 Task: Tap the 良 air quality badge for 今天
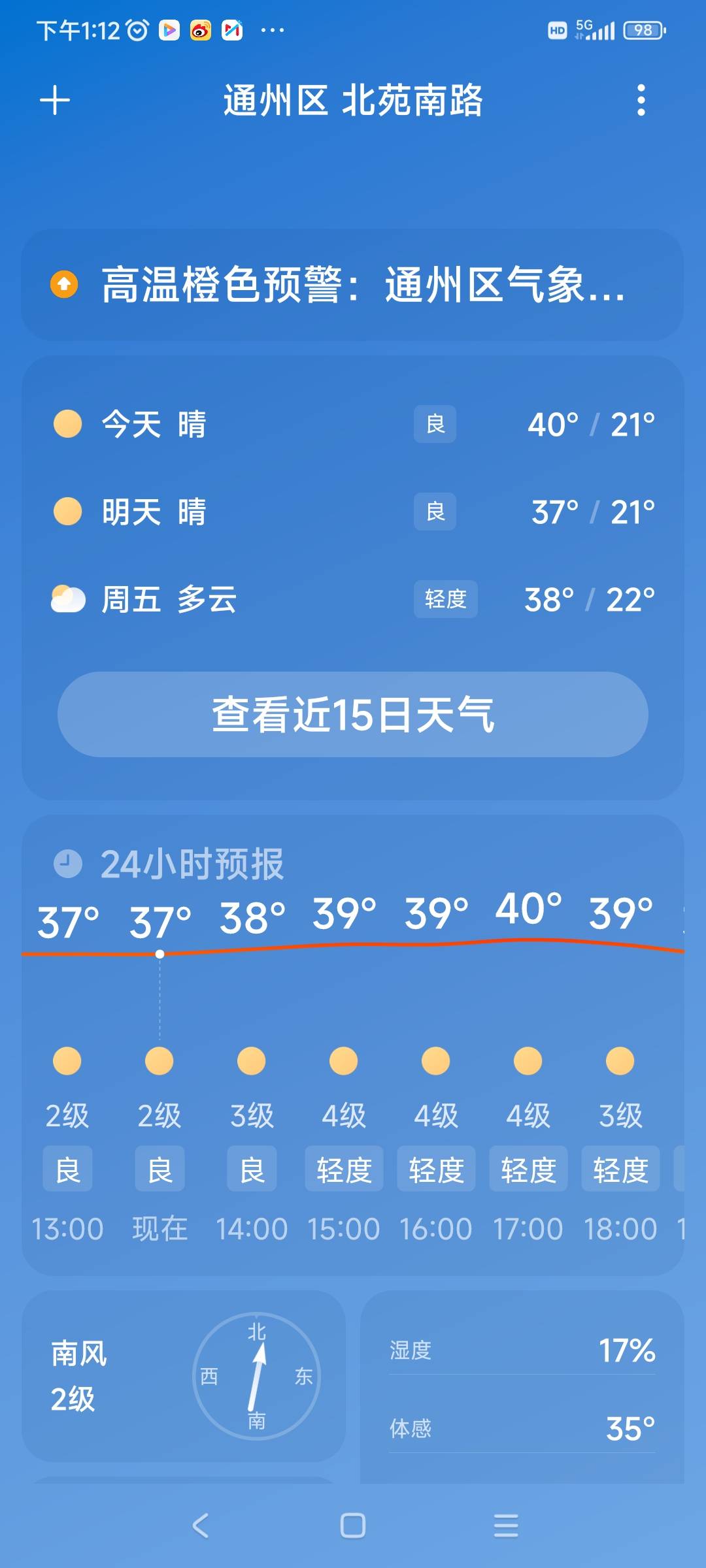[x=435, y=423]
